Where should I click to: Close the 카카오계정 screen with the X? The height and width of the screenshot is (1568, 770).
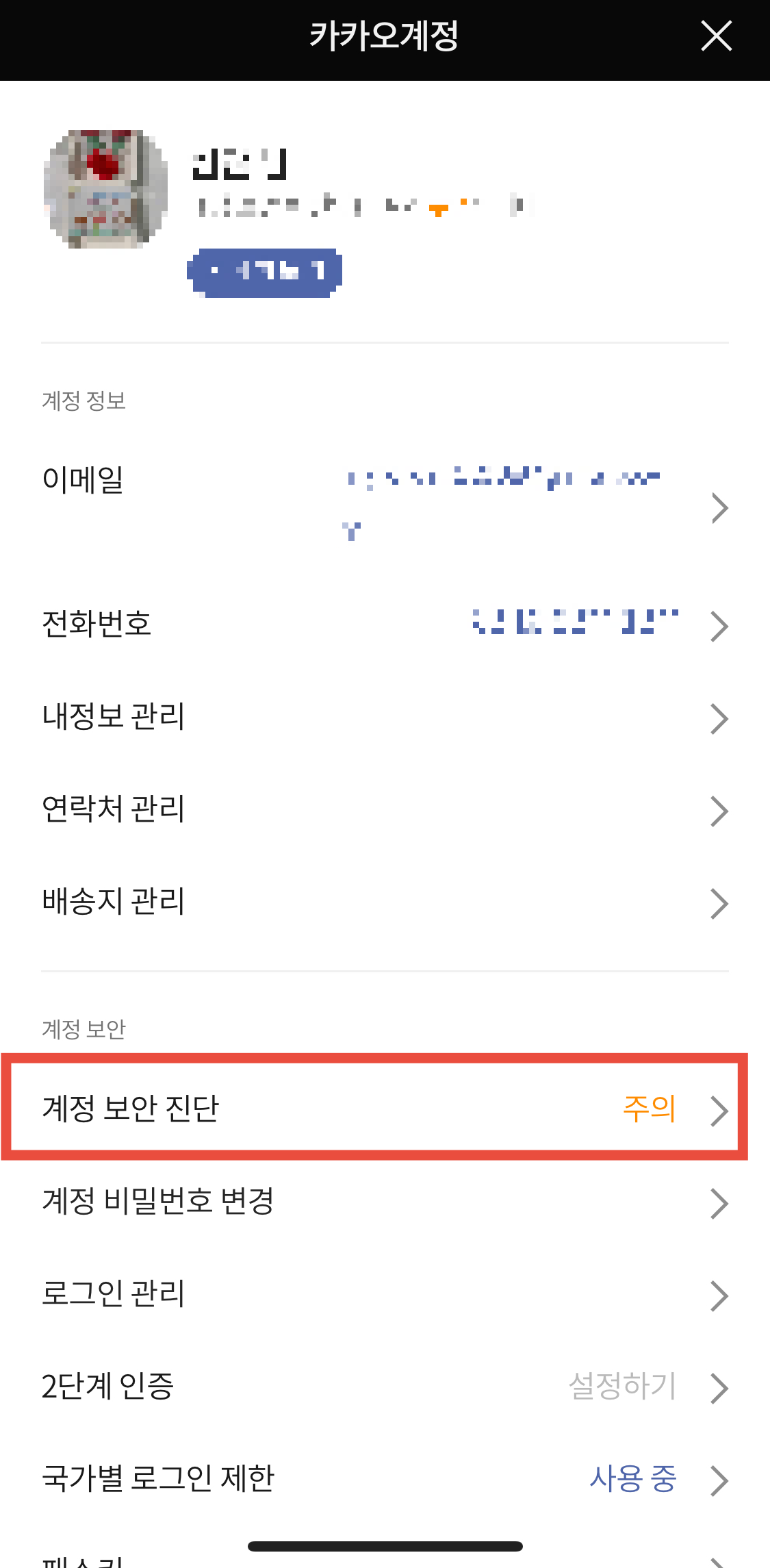(717, 38)
